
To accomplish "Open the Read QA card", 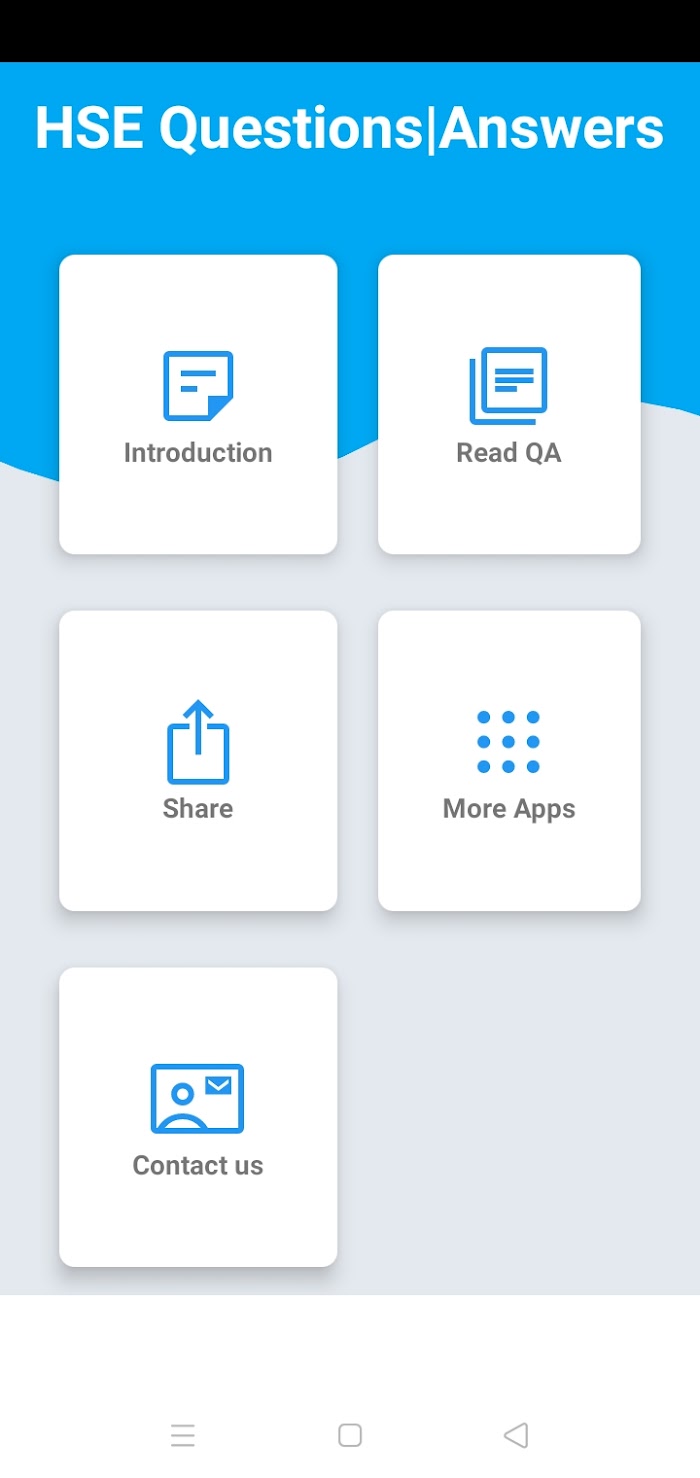I will click(509, 404).
